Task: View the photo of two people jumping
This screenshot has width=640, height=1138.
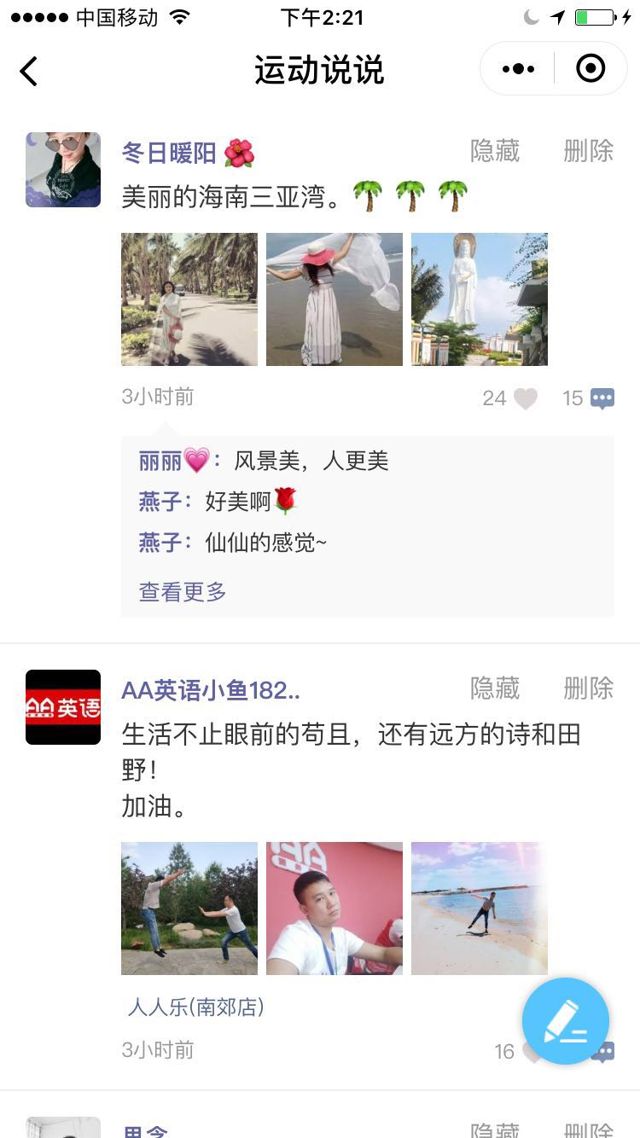Action: coord(189,908)
